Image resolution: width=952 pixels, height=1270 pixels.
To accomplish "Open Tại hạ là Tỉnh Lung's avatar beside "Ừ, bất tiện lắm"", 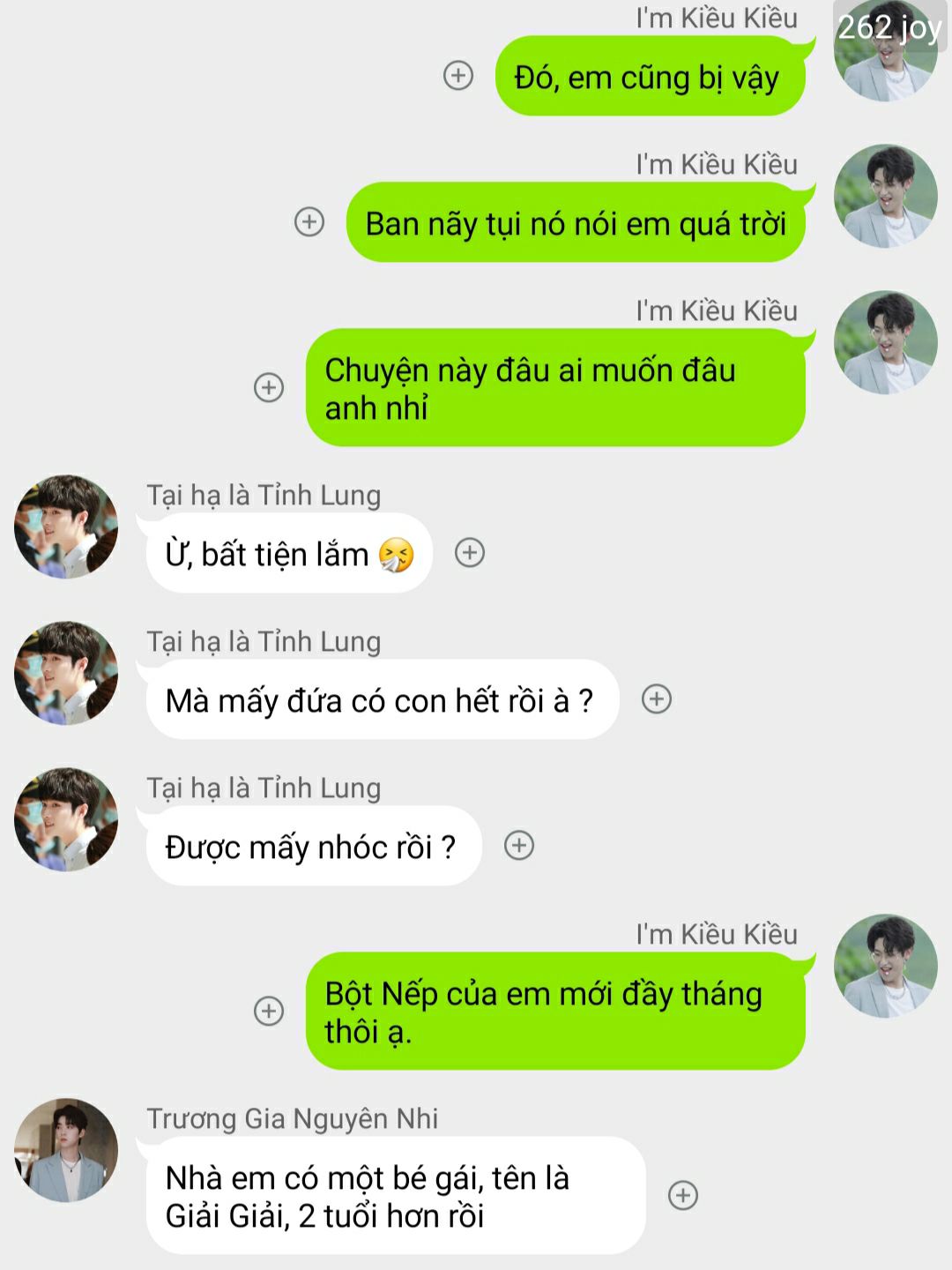I will (66, 527).
